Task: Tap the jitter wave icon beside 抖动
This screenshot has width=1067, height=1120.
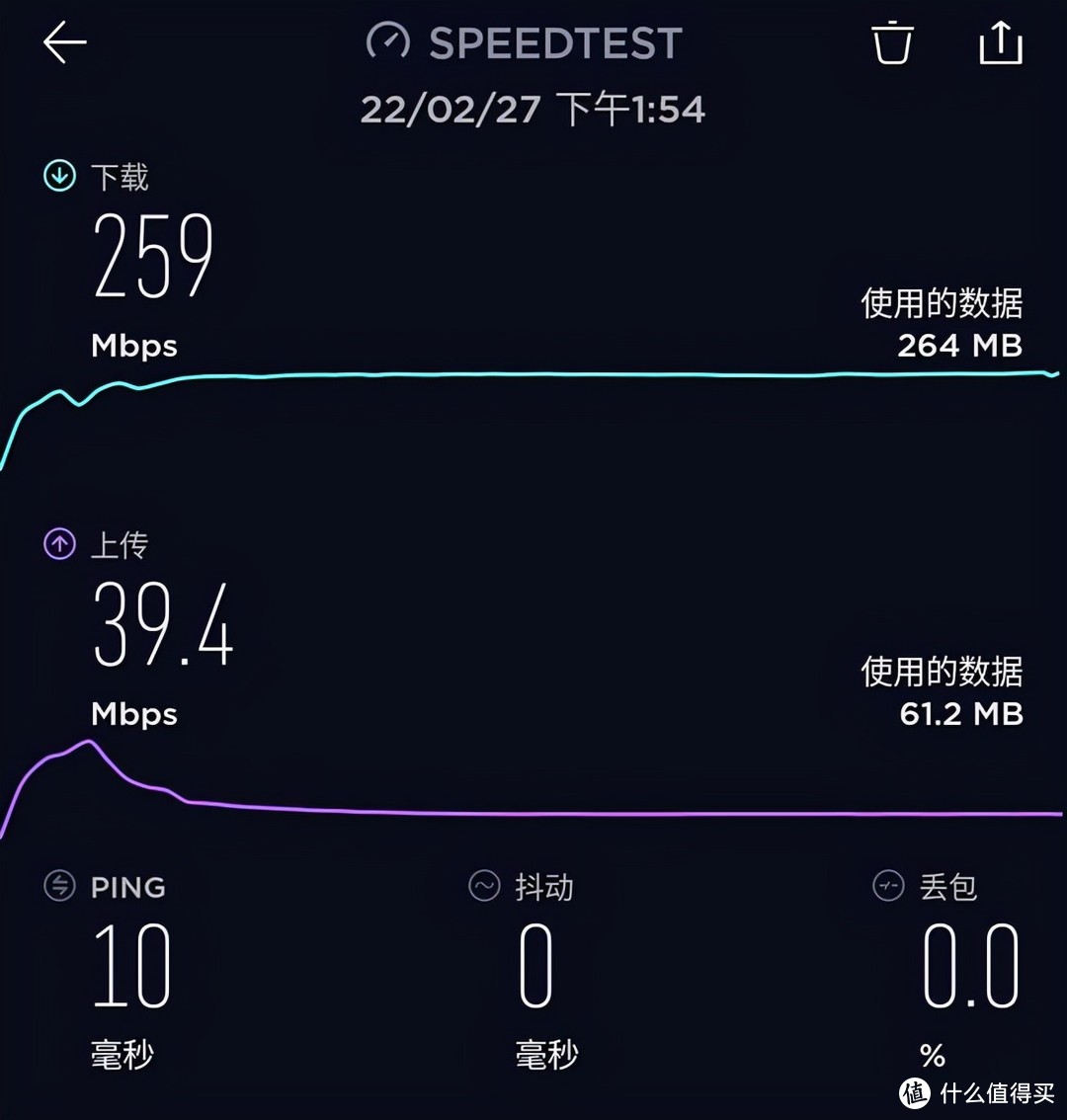Action: [483, 887]
